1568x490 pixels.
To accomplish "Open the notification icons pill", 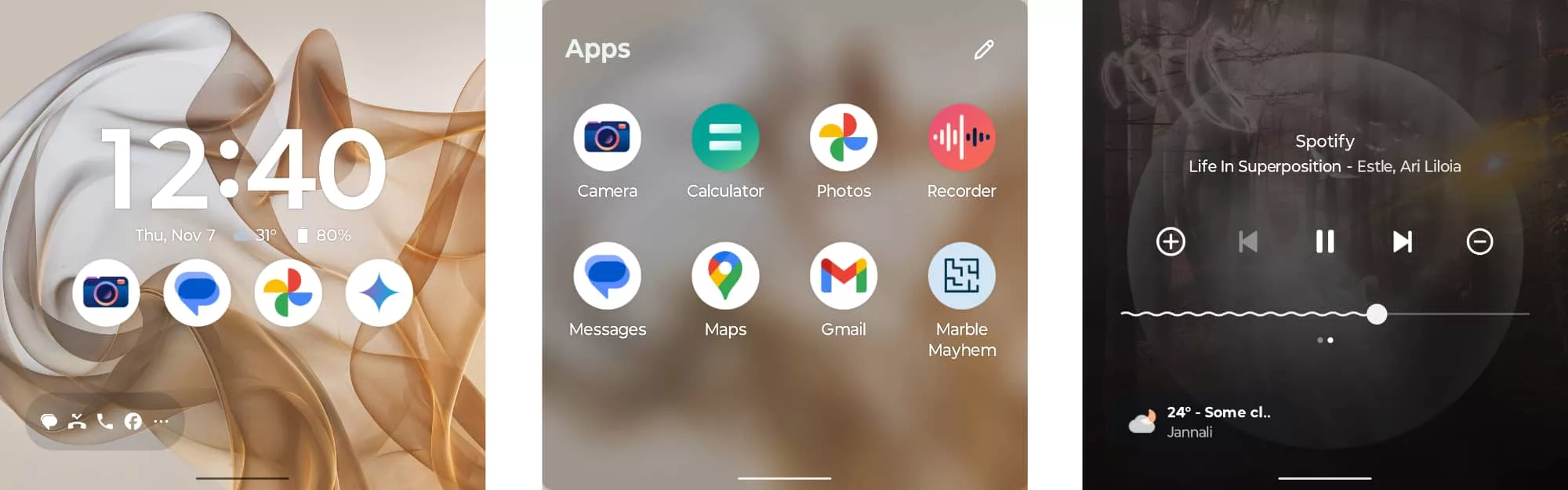I will 105,422.
